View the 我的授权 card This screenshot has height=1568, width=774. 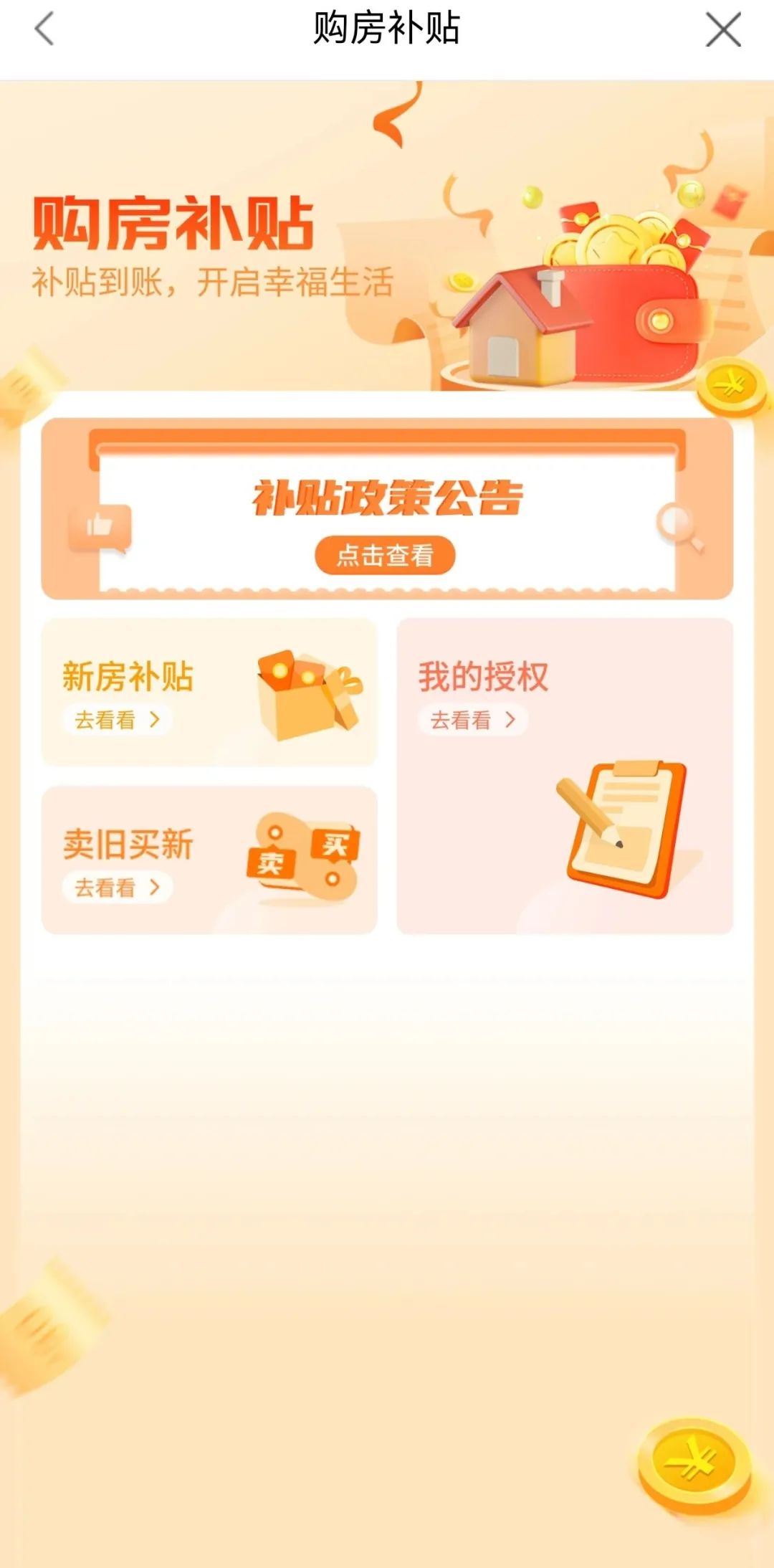(565, 776)
